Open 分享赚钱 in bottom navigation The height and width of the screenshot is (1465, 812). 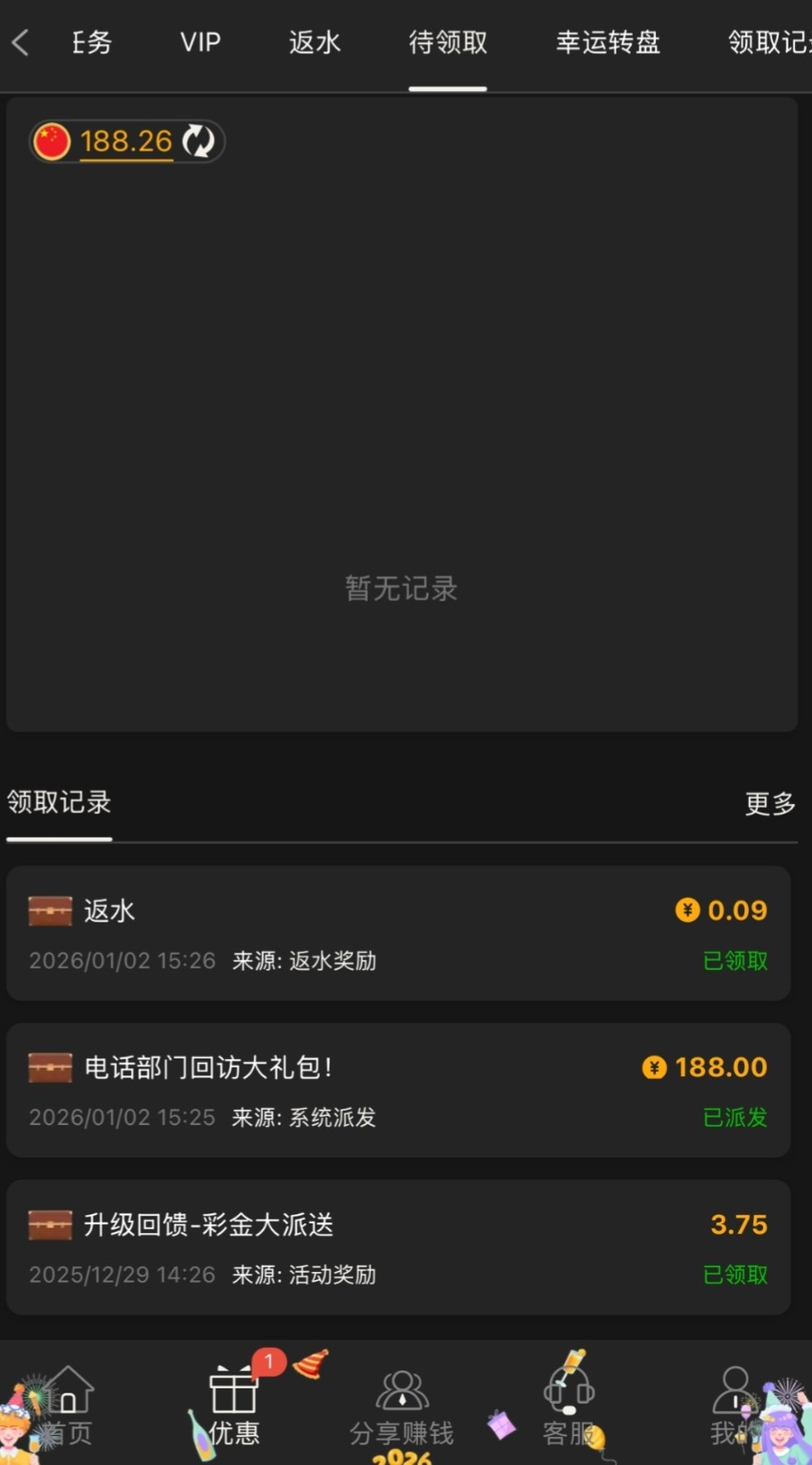402,1405
